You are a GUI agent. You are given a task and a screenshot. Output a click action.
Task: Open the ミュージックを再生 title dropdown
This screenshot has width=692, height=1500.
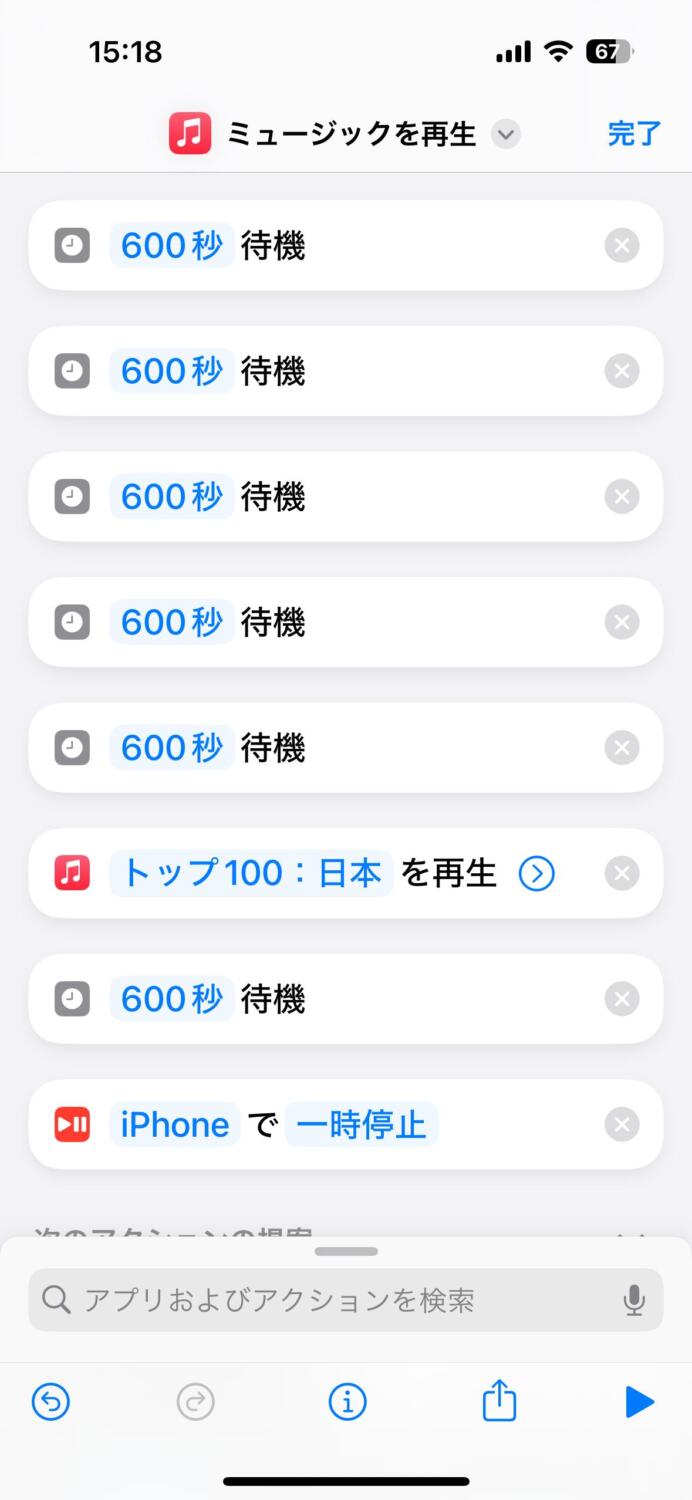pyautogui.click(x=506, y=134)
